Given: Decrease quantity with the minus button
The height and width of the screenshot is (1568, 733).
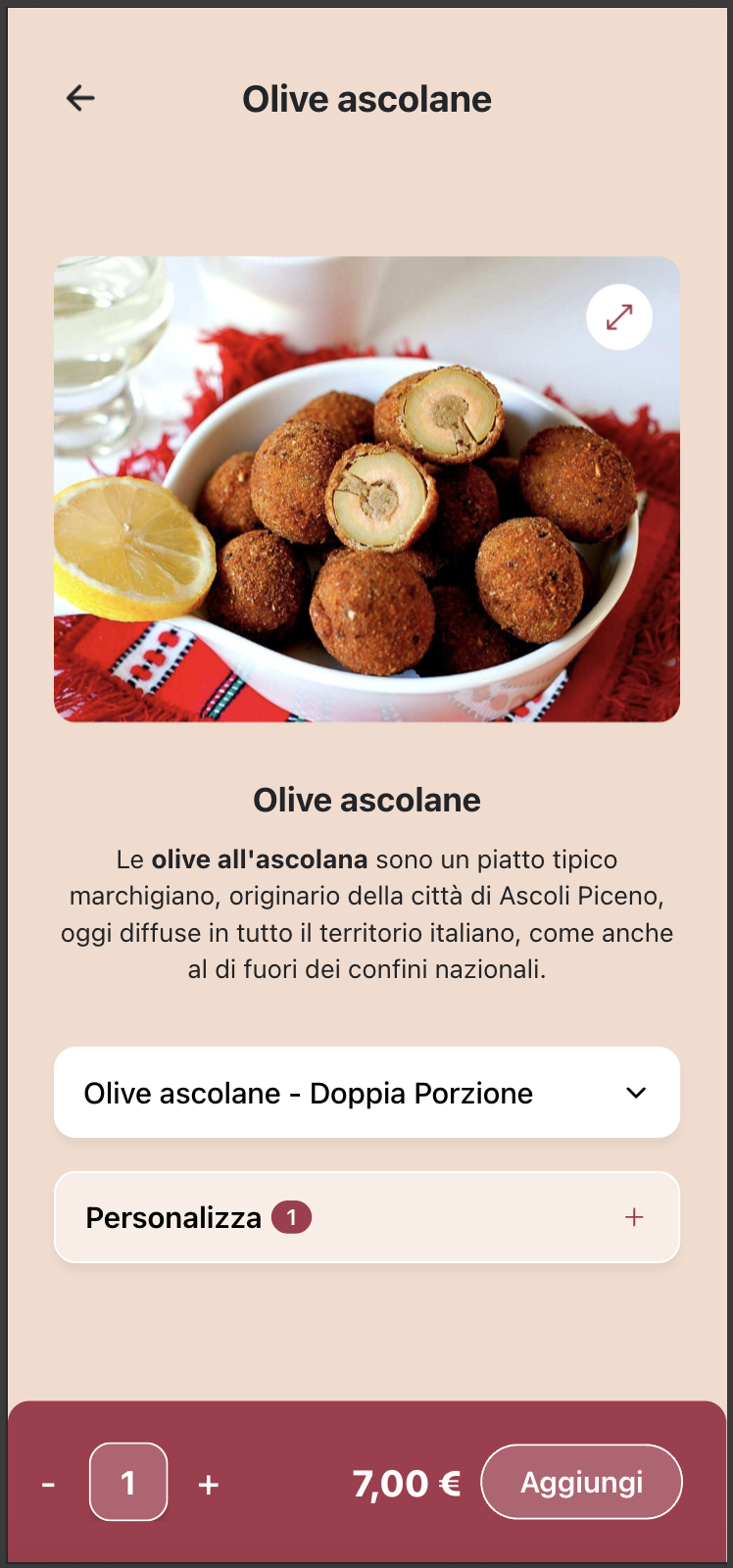Looking at the screenshot, I should point(48,1484).
